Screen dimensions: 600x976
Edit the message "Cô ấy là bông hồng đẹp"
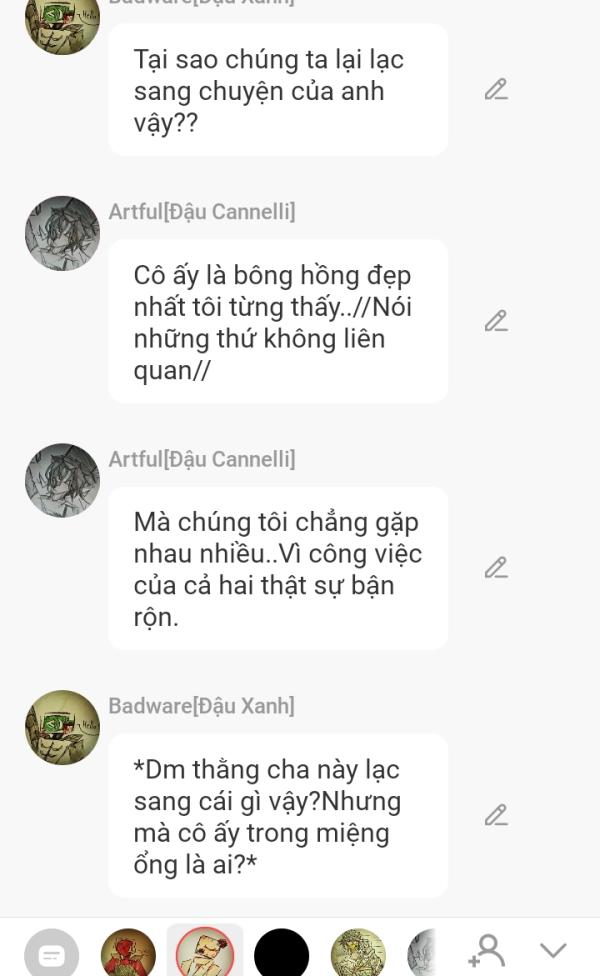[496, 321]
